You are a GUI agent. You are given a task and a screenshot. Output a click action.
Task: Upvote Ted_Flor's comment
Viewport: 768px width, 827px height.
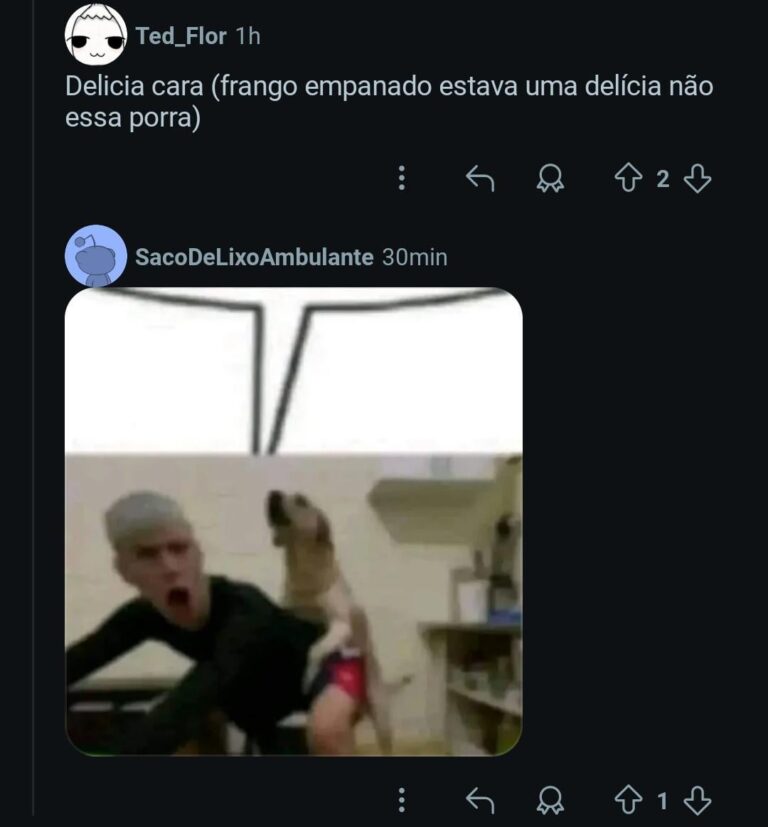tap(627, 179)
